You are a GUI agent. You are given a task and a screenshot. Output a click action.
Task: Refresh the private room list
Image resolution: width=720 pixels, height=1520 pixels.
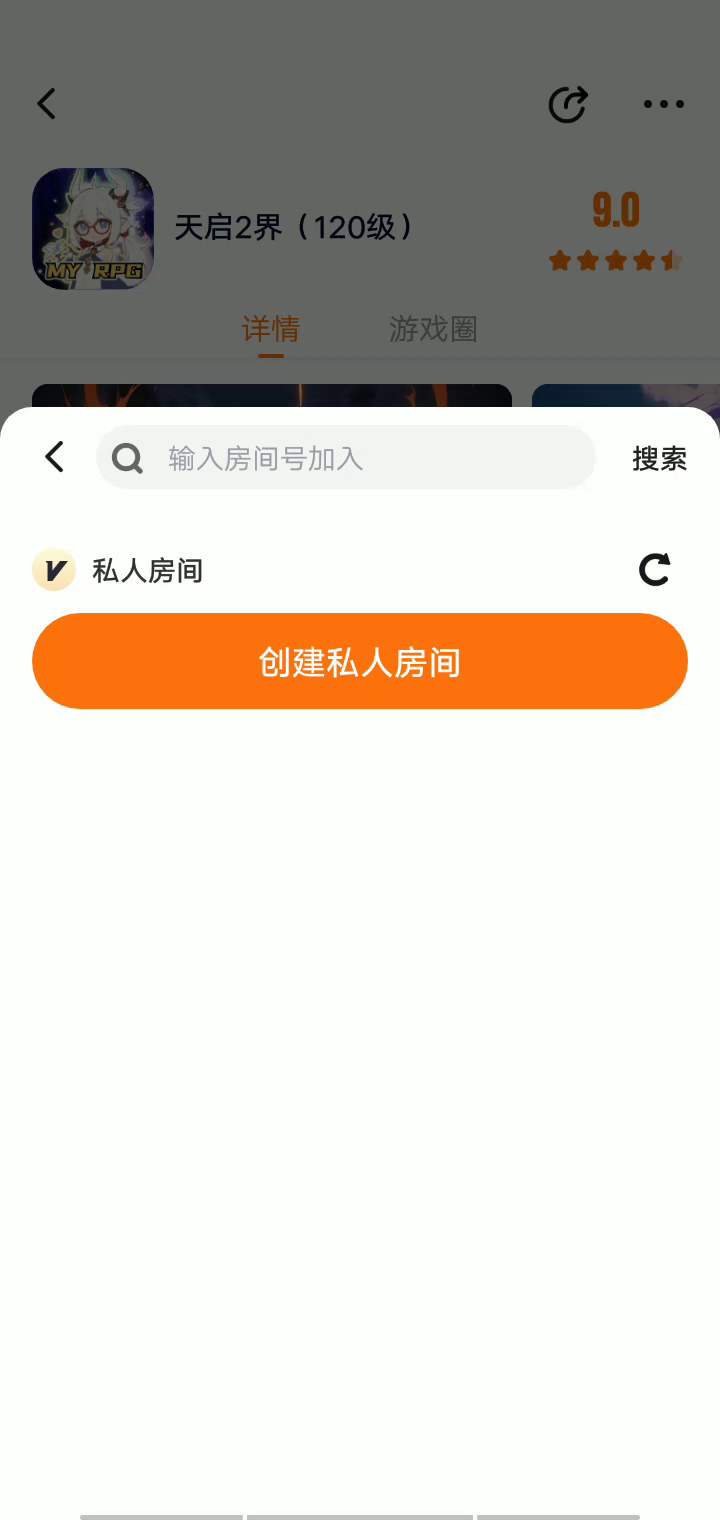point(655,570)
